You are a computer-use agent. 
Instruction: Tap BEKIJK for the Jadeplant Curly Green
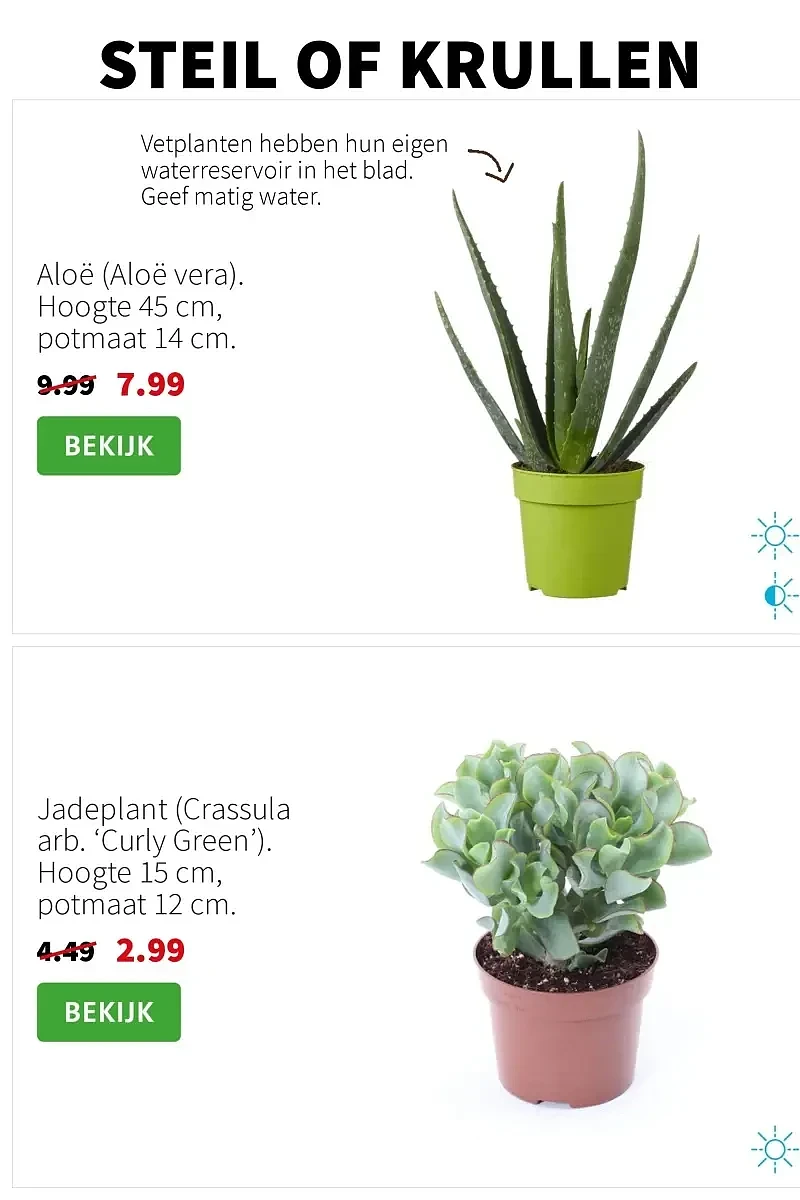coord(109,1012)
